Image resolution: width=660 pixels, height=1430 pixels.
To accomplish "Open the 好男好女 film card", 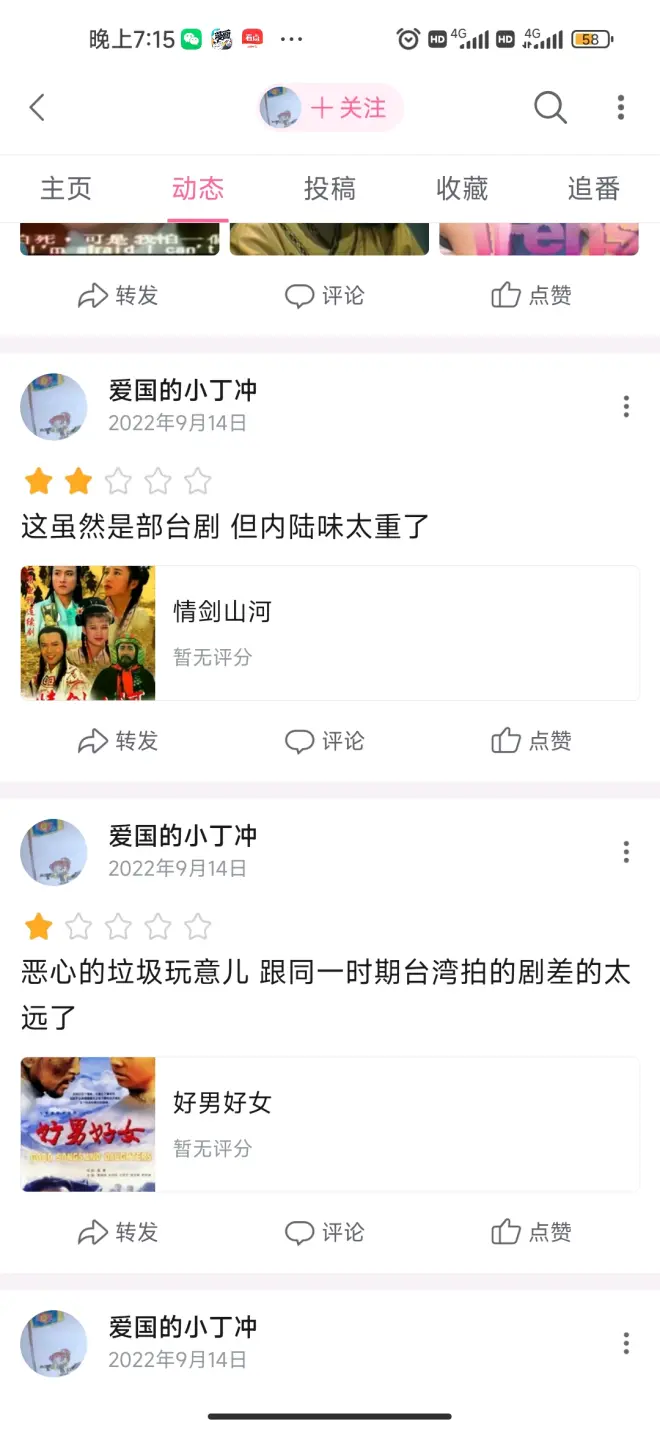I will [x=330, y=1124].
